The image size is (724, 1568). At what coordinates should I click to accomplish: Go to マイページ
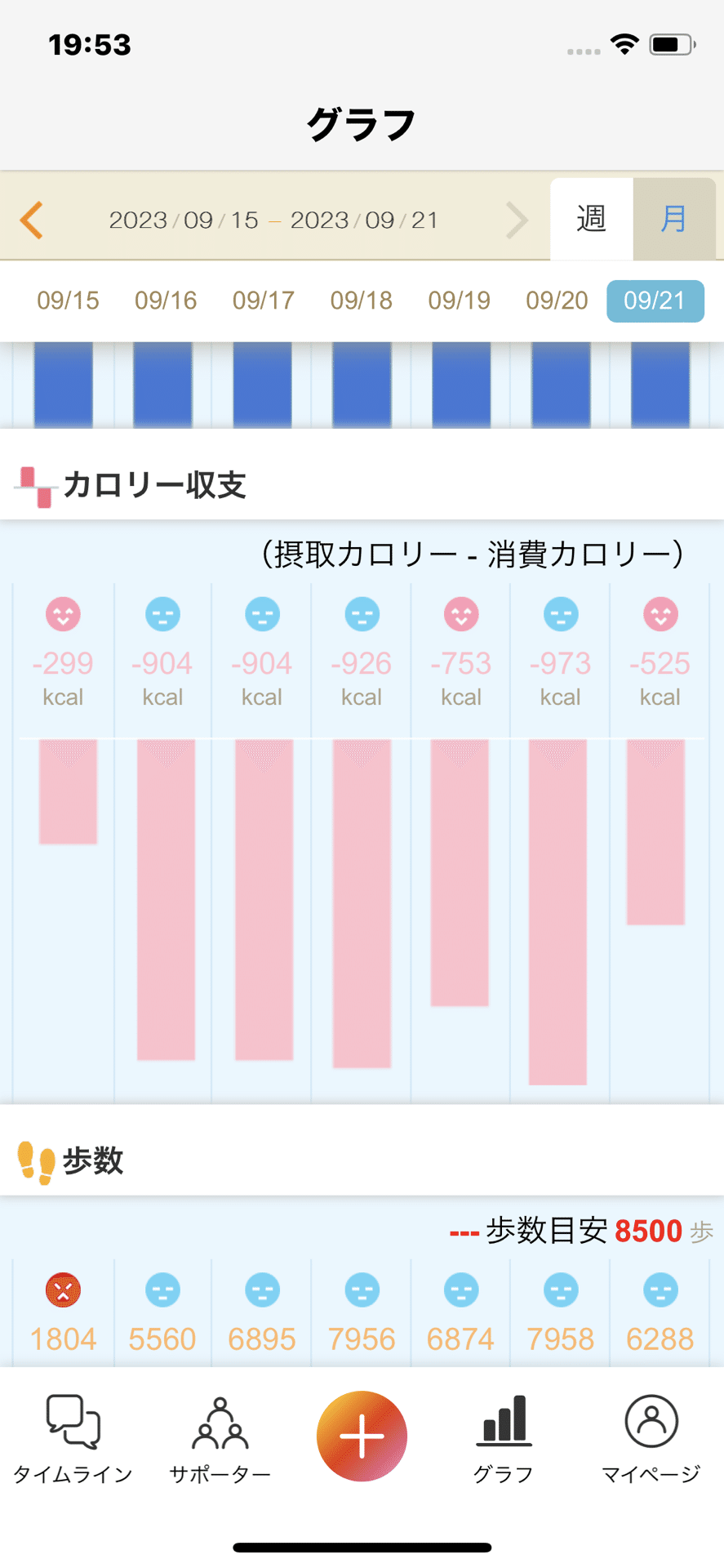coord(651,1439)
